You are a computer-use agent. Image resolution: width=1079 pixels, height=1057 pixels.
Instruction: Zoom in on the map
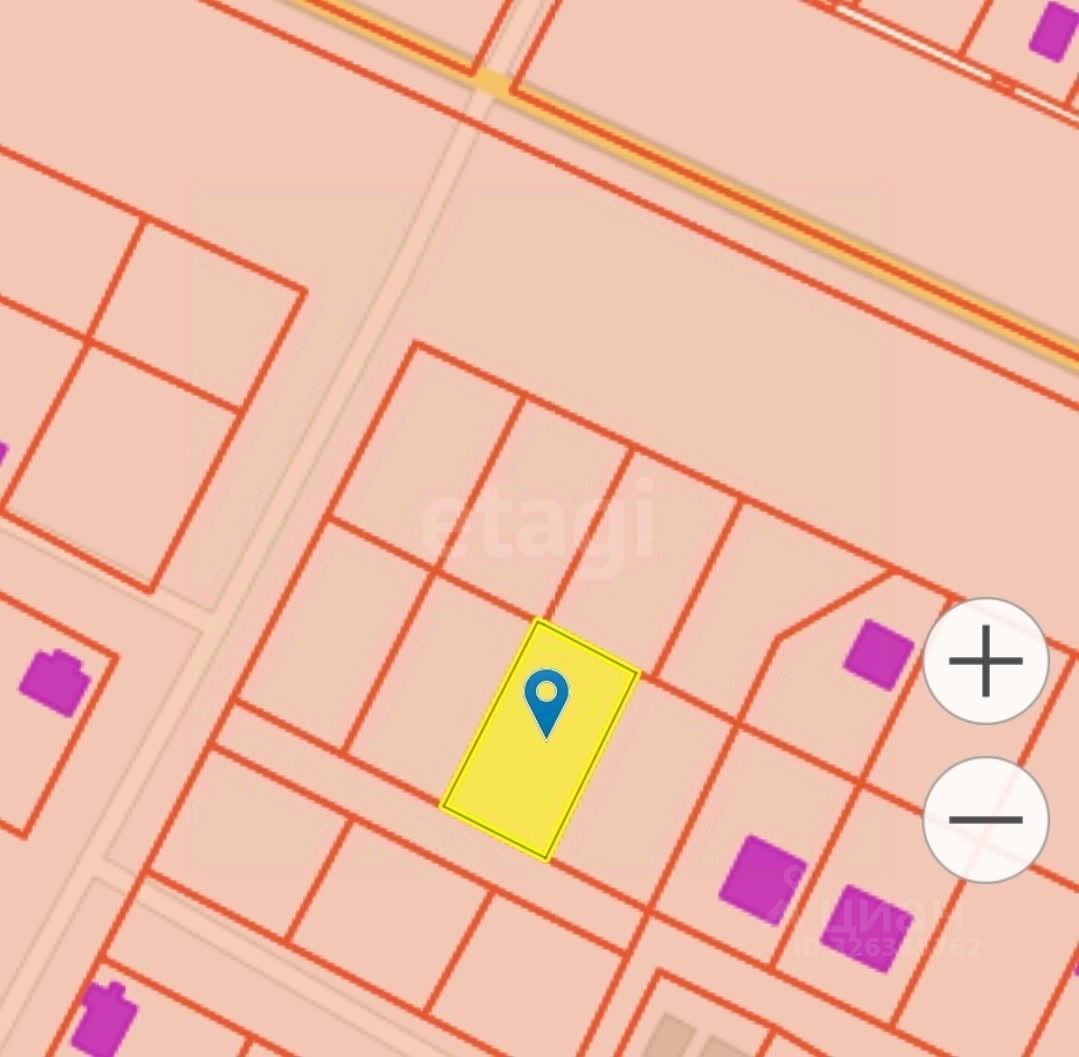985,661
